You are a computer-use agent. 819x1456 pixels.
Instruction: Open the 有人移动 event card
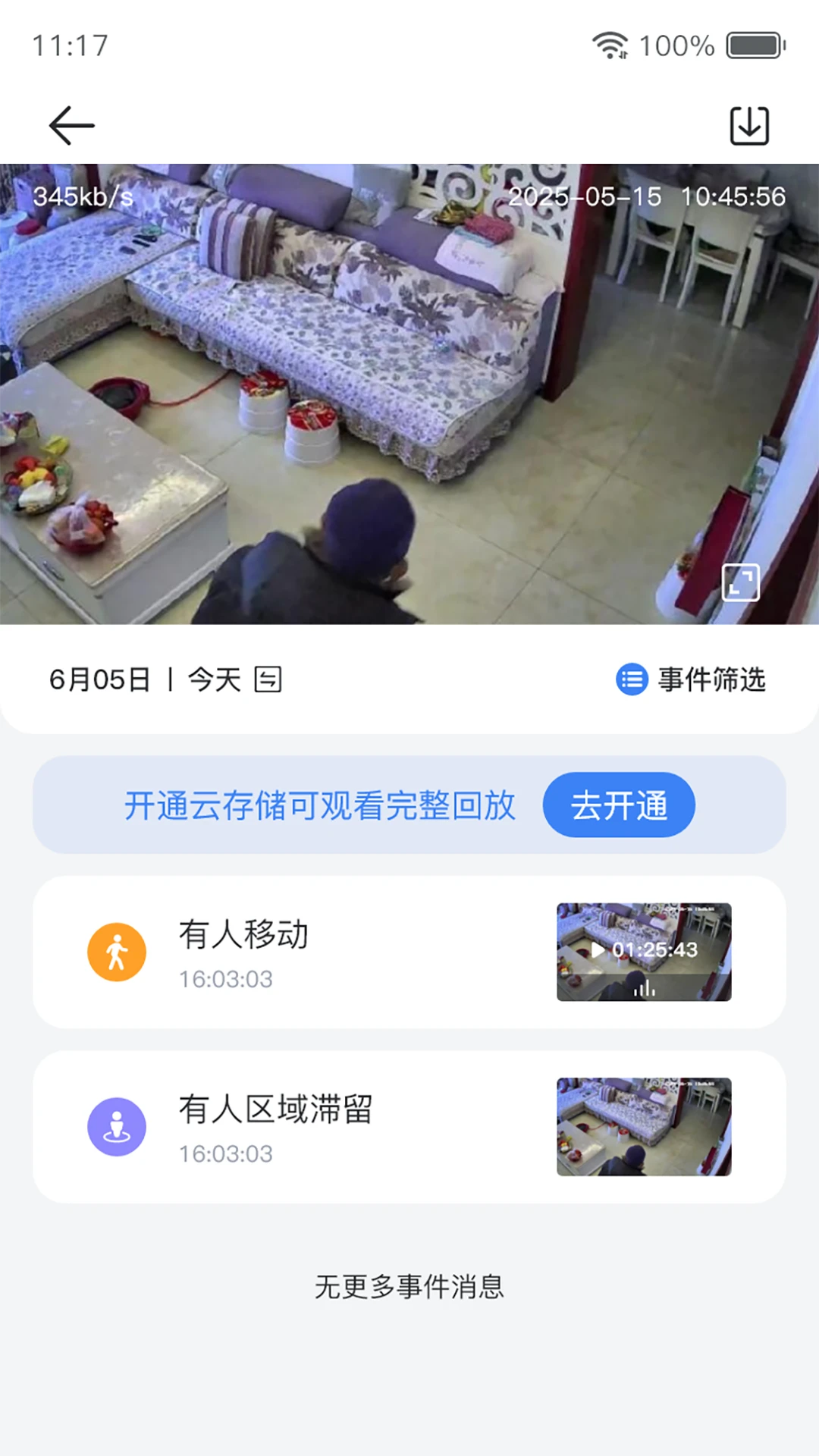409,952
